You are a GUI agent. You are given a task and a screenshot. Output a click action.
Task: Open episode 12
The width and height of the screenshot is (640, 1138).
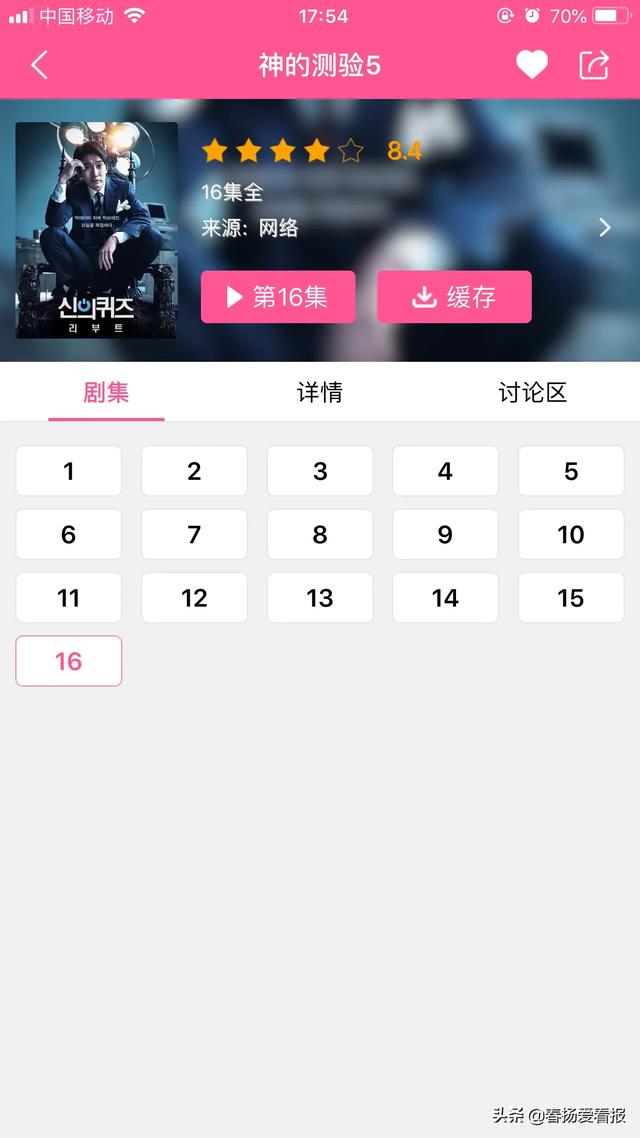[194, 598]
